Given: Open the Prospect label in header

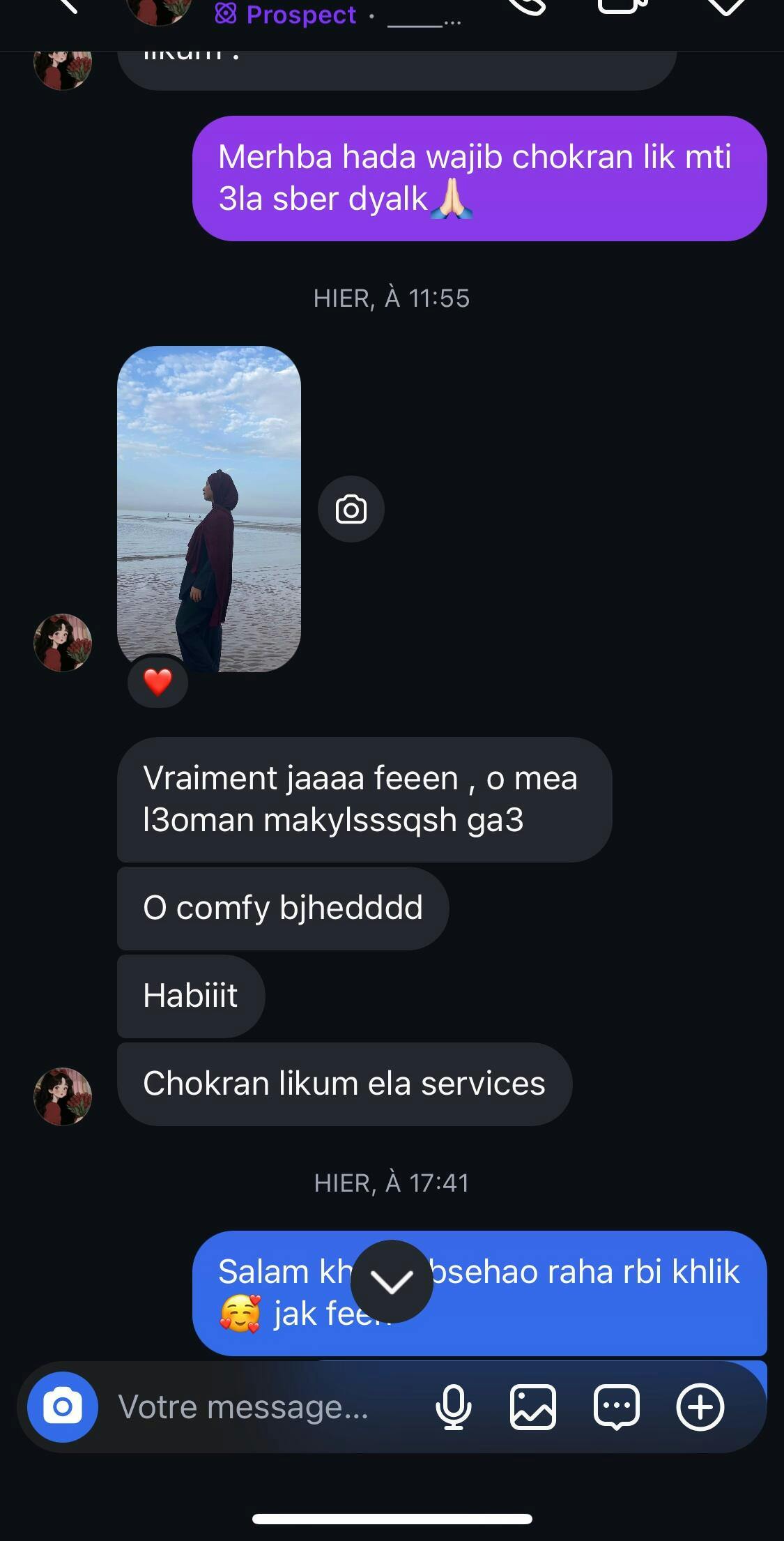Looking at the screenshot, I should (x=286, y=15).
